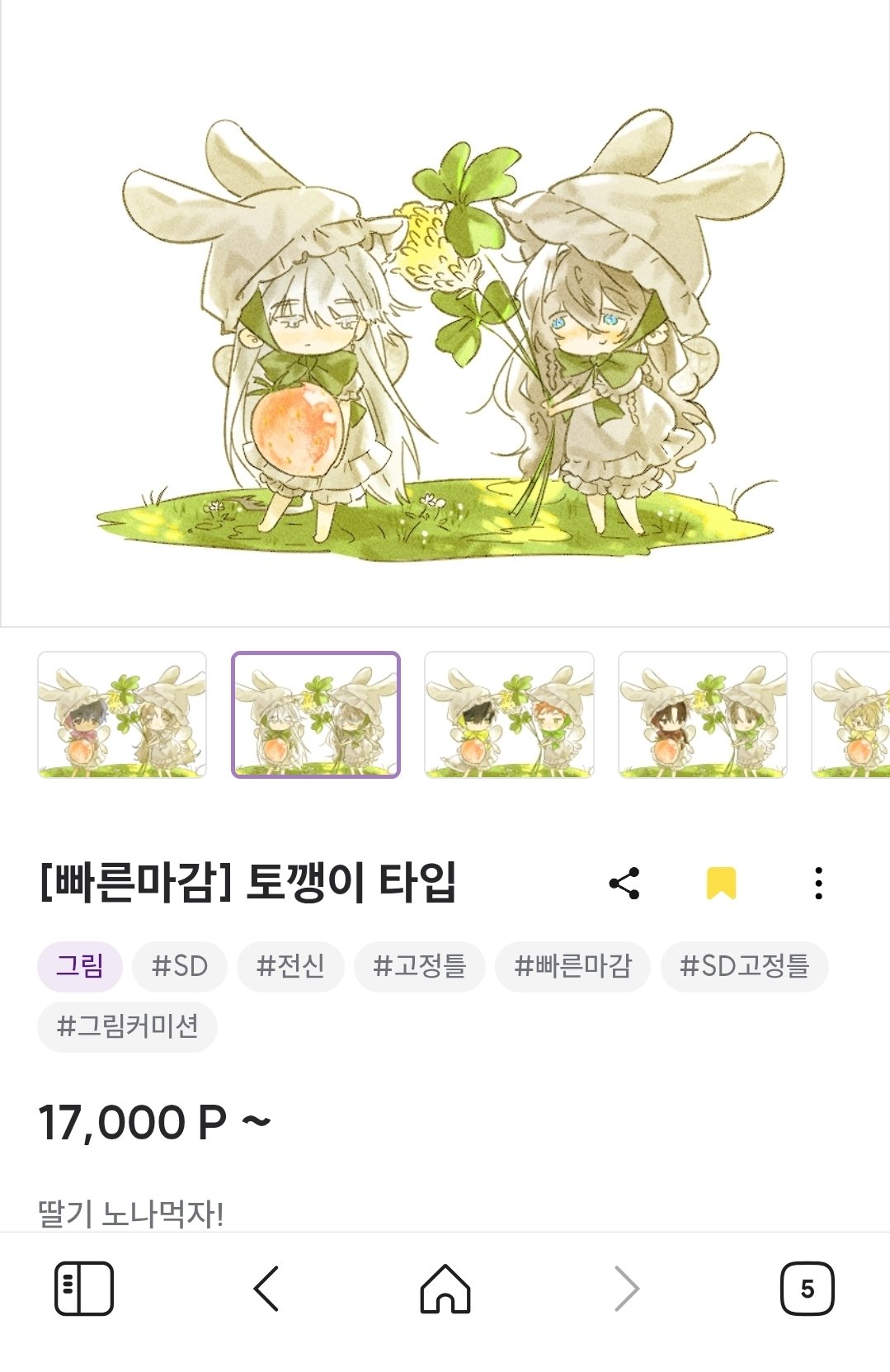Select the third thumbnail with orange-haired character
Image resolution: width=890 pixels, height=1372 pixels.
click(x=509, y=714)
